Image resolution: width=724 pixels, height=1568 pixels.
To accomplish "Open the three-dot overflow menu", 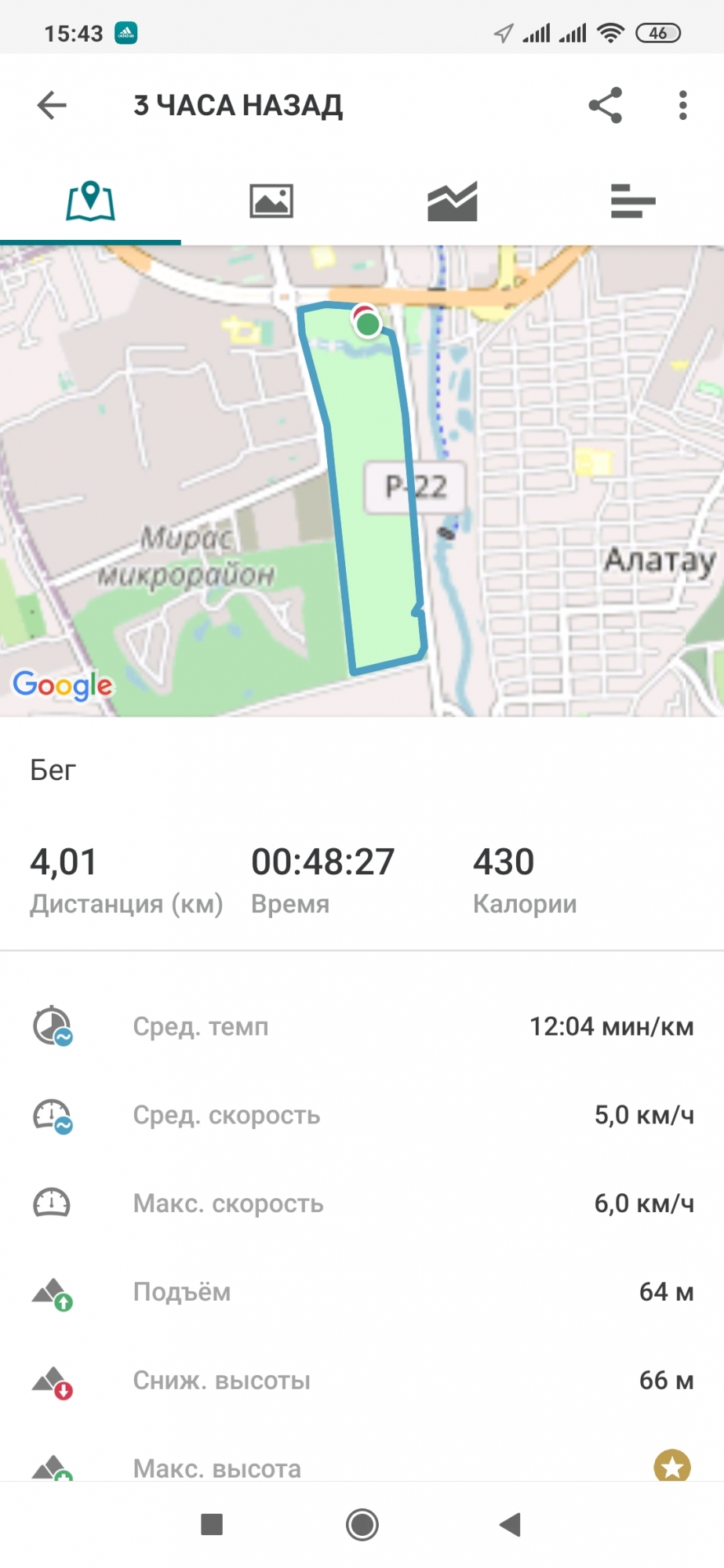I will tap(682, 105).
